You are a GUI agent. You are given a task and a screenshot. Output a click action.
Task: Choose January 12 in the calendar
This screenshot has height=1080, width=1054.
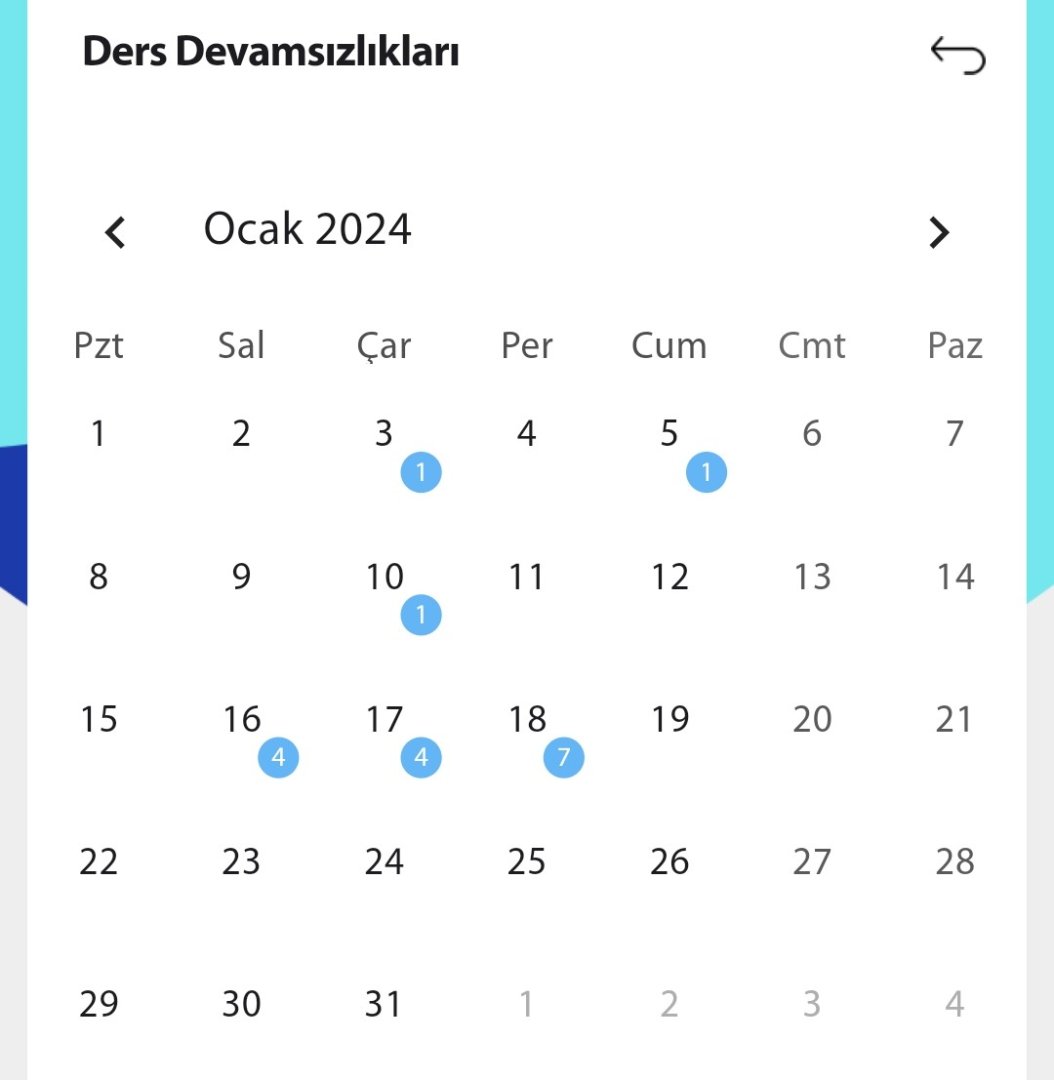pos(670,577)
